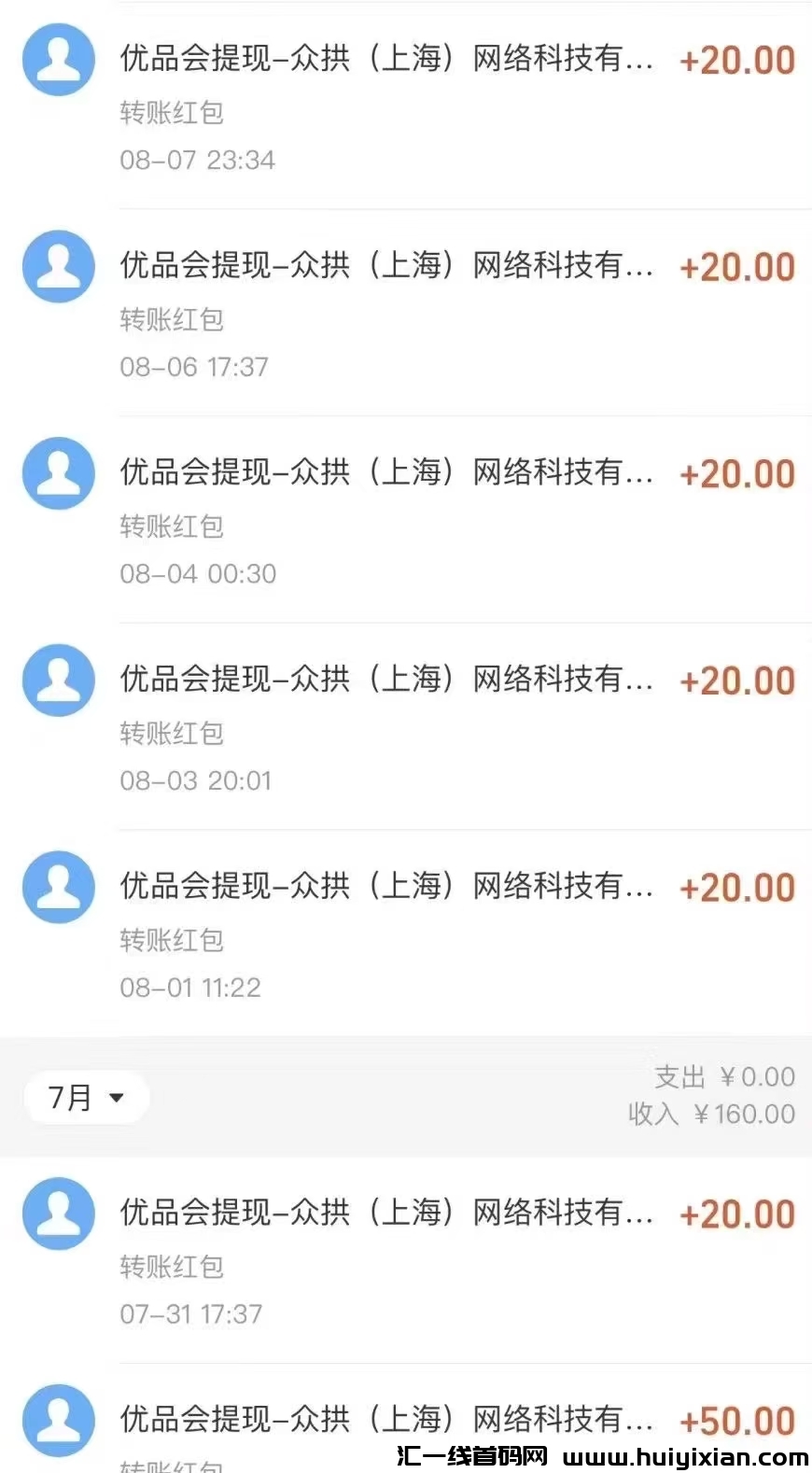Screen dimensions: 812x1473
Task: Tap the avatar icon on the 07-31 transaction
Action: (58, 1213)
